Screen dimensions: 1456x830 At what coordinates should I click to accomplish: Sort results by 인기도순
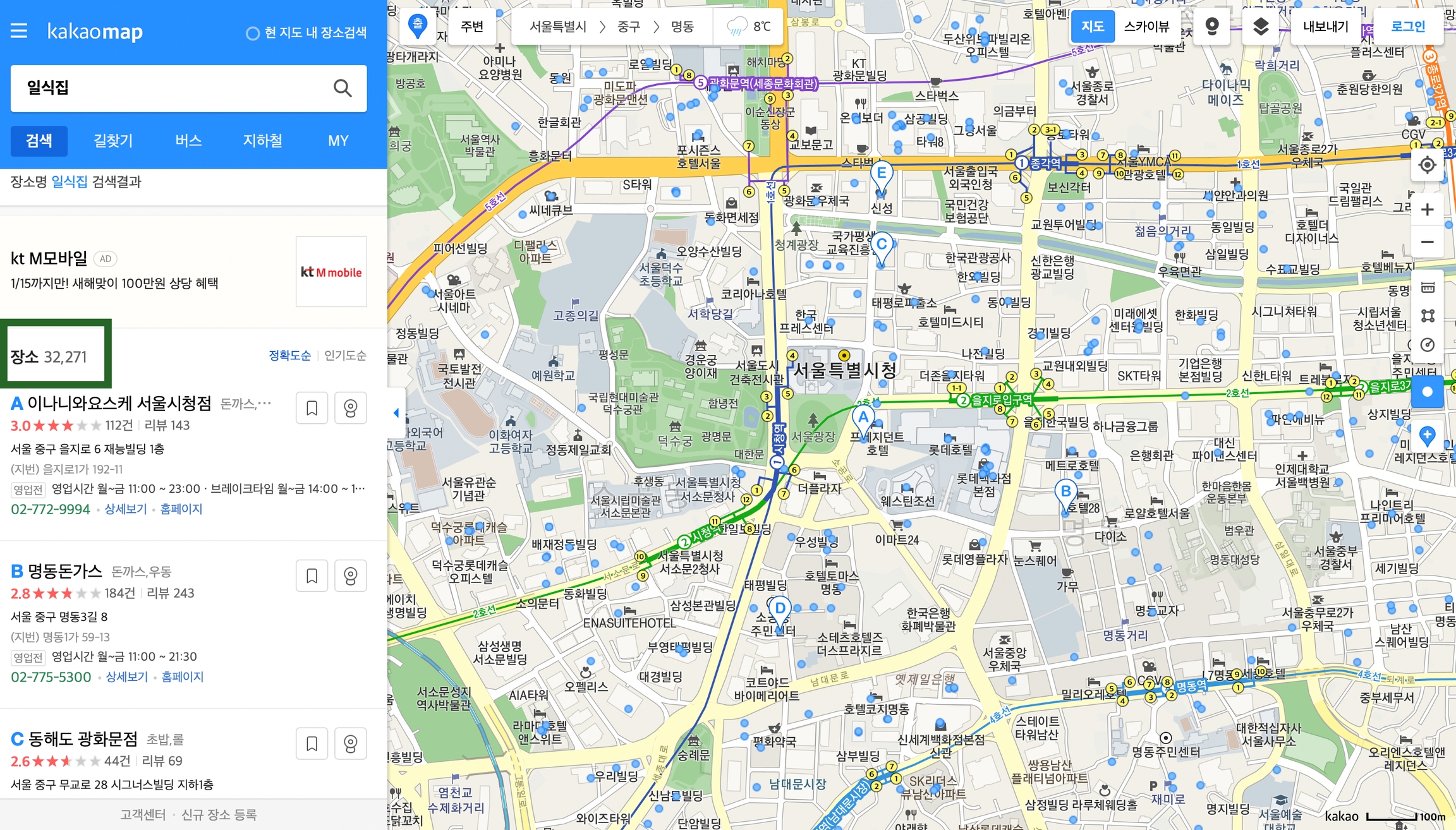345,356
